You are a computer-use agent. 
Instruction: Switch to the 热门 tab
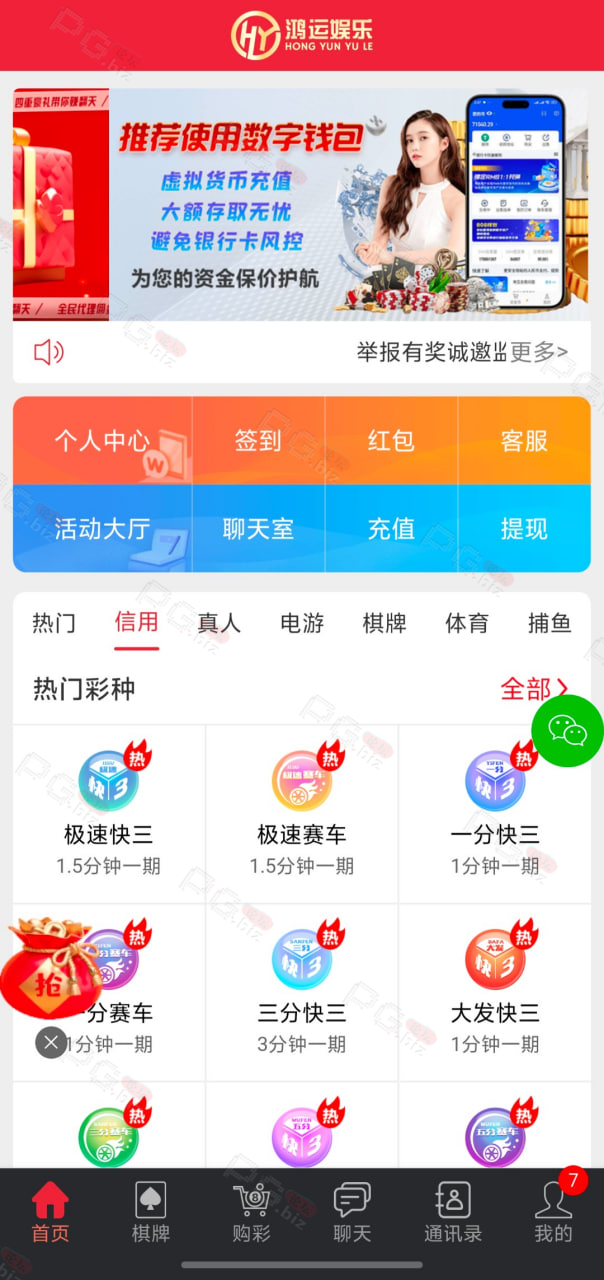point(54,623)
